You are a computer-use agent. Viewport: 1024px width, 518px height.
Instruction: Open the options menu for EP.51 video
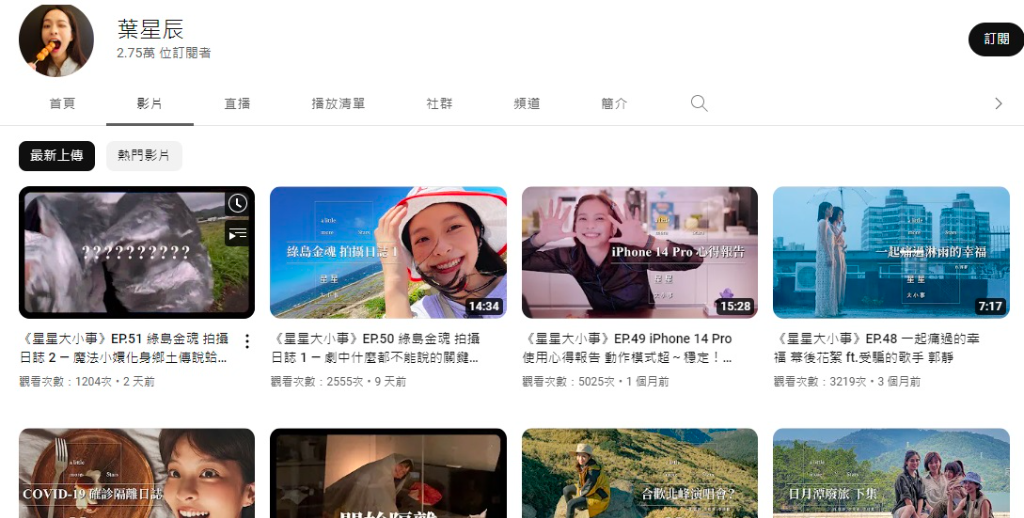click(247, 342)
